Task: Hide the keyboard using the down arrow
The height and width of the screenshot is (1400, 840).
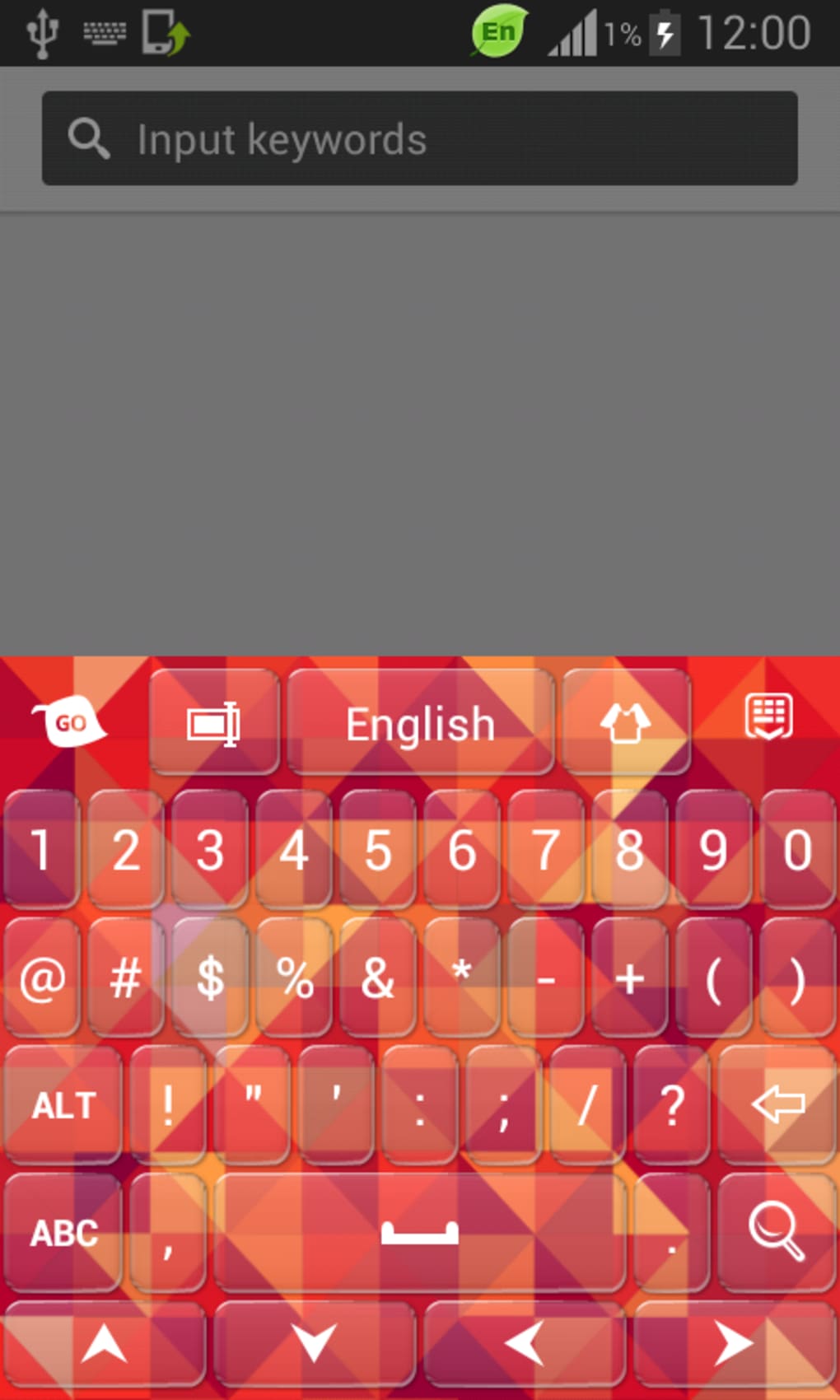Action: click(315, 1342)
